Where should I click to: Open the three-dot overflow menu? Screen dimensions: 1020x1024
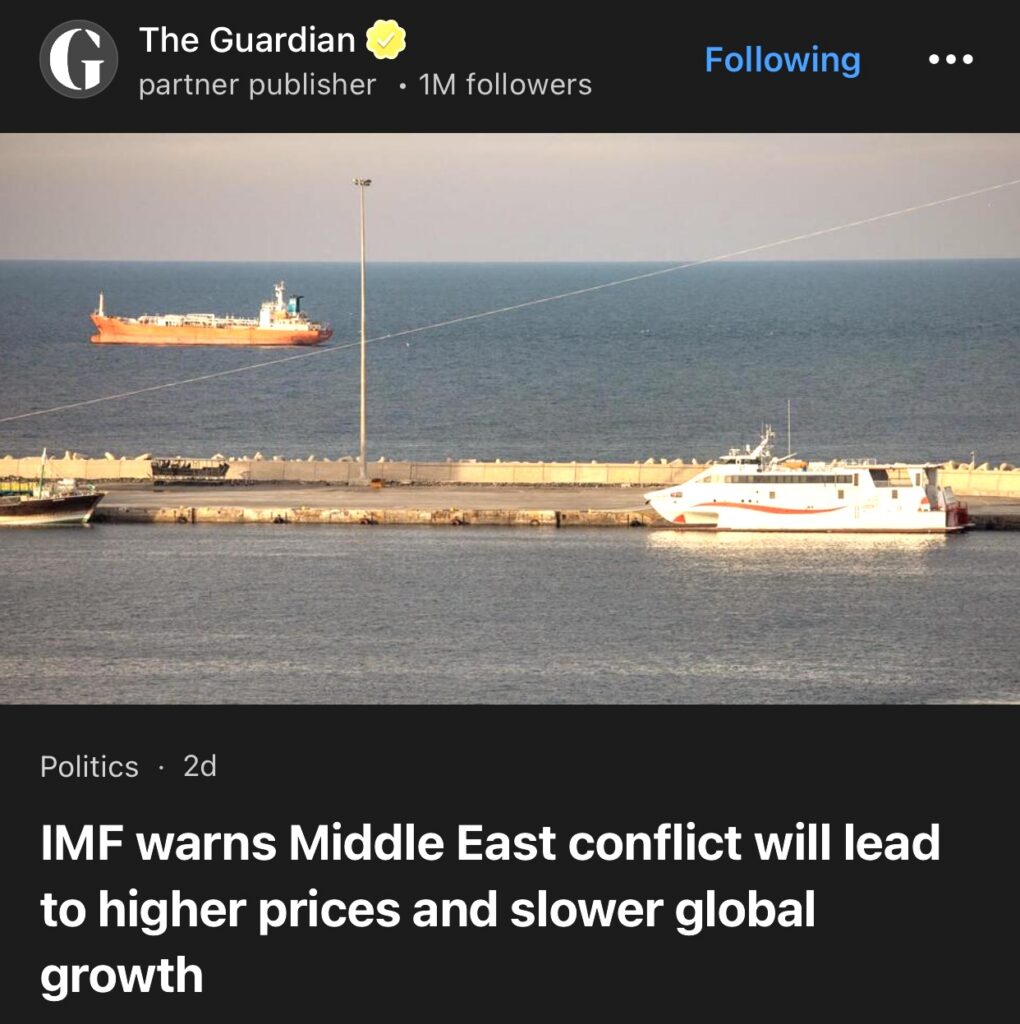pyautogui.click(x=950, y=60)
